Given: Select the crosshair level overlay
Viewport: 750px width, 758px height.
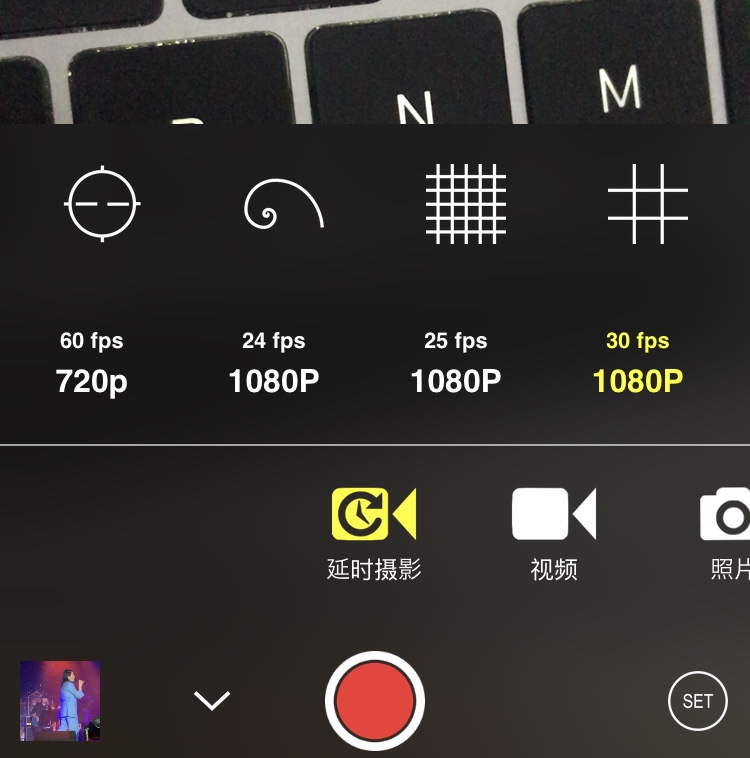Looking at the screenshot, I should (102, 204).
